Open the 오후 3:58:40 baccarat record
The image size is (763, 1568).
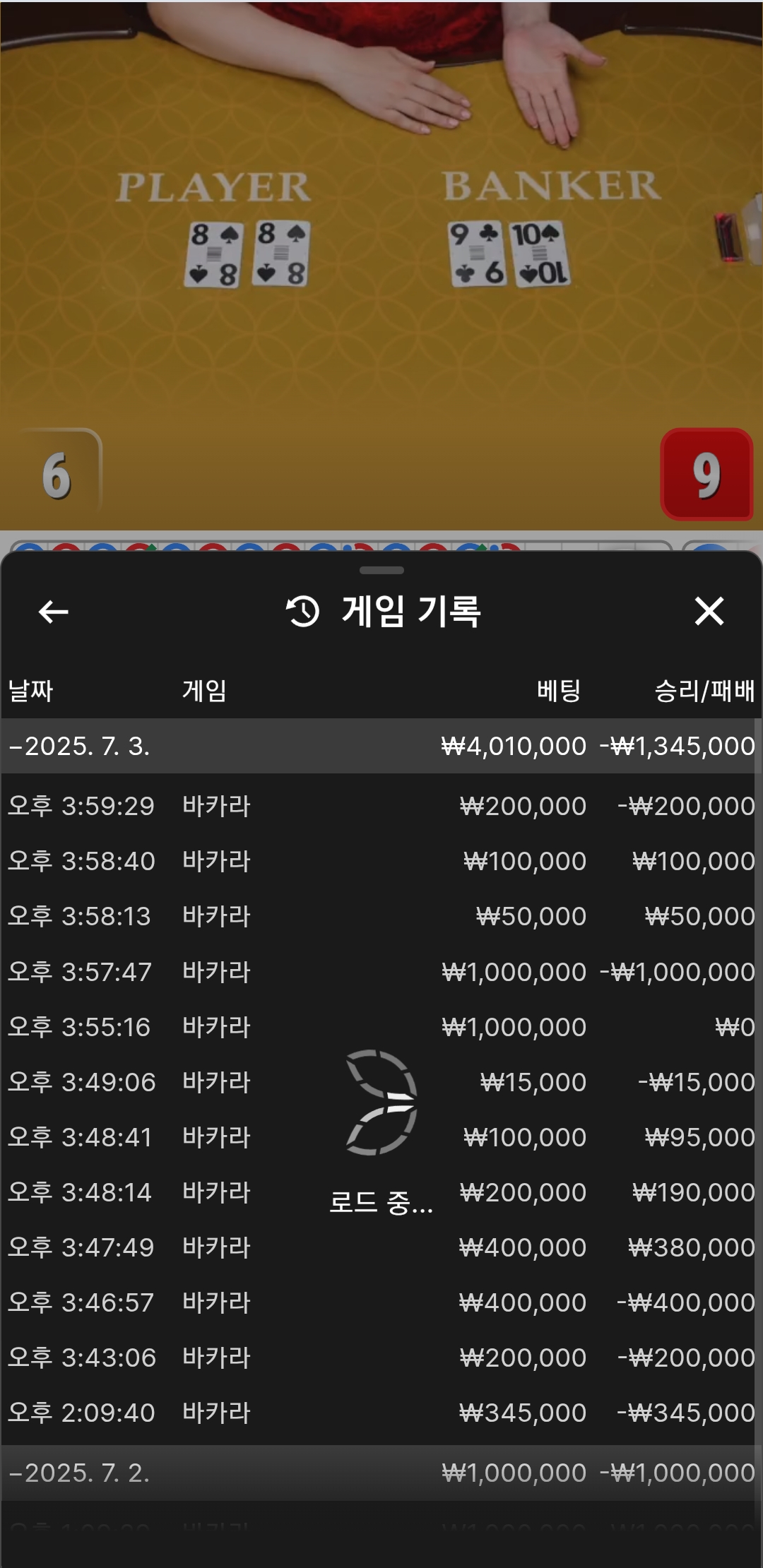click(x=380, y=861)
